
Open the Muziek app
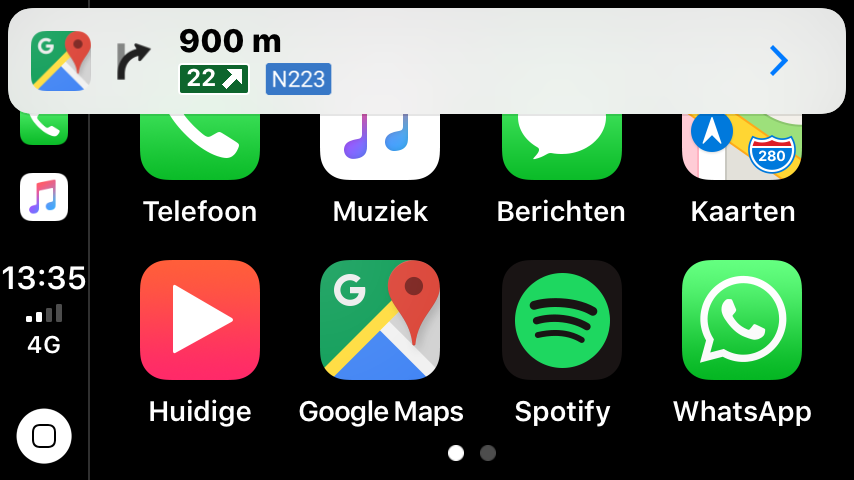click(380, 150)
